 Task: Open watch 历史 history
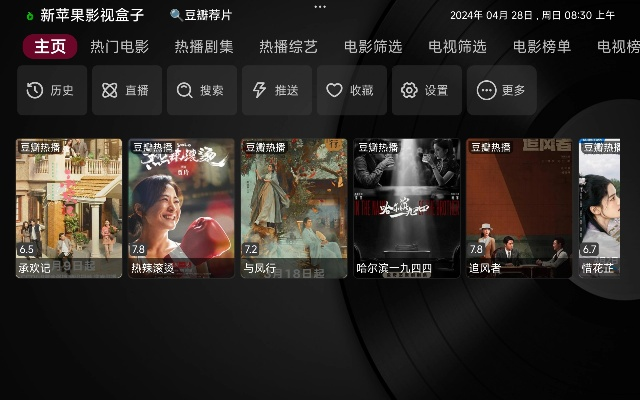(51, 90)
